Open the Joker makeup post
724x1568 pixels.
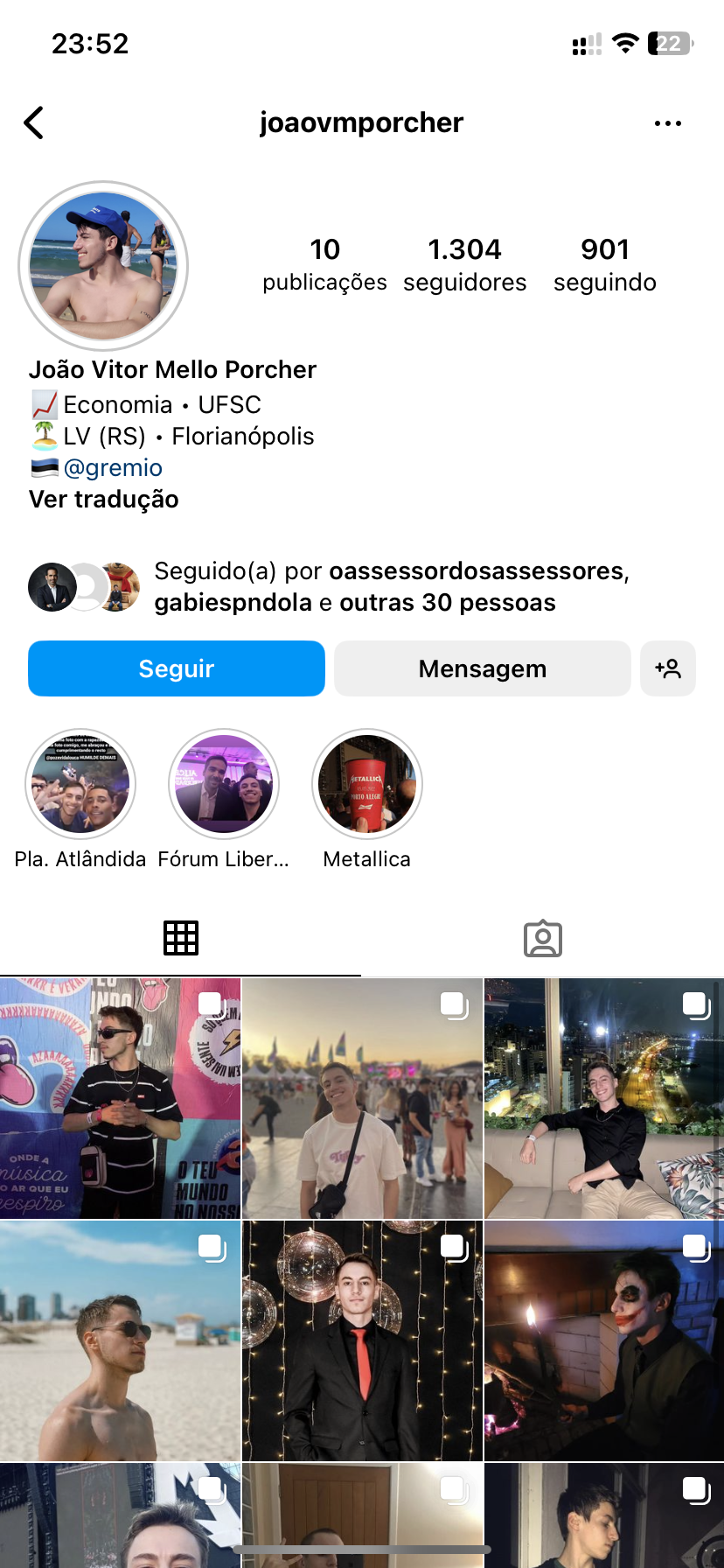[x=603, y=1340]
